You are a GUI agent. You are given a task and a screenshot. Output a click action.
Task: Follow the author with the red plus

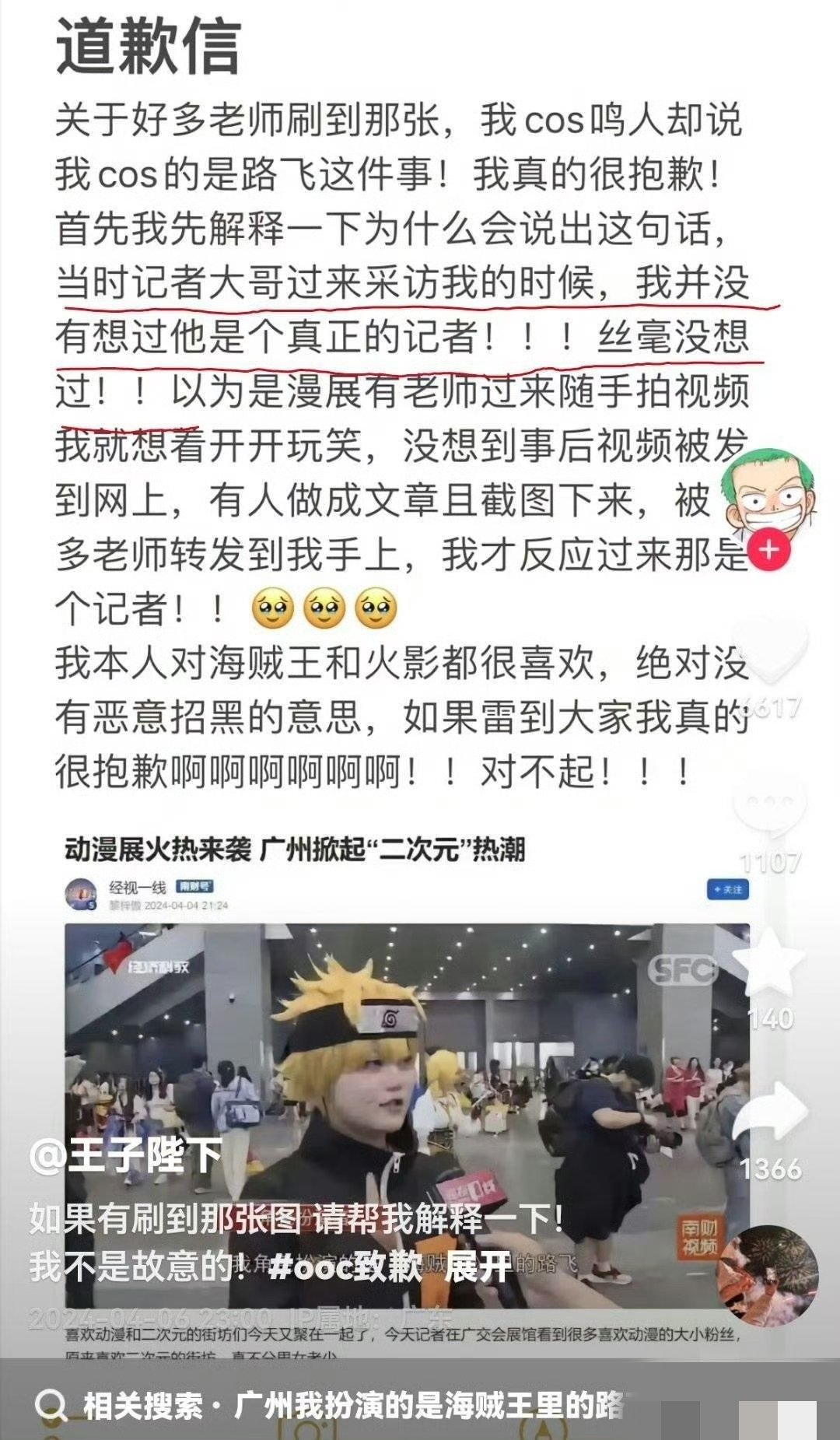(x=768, y=550)
